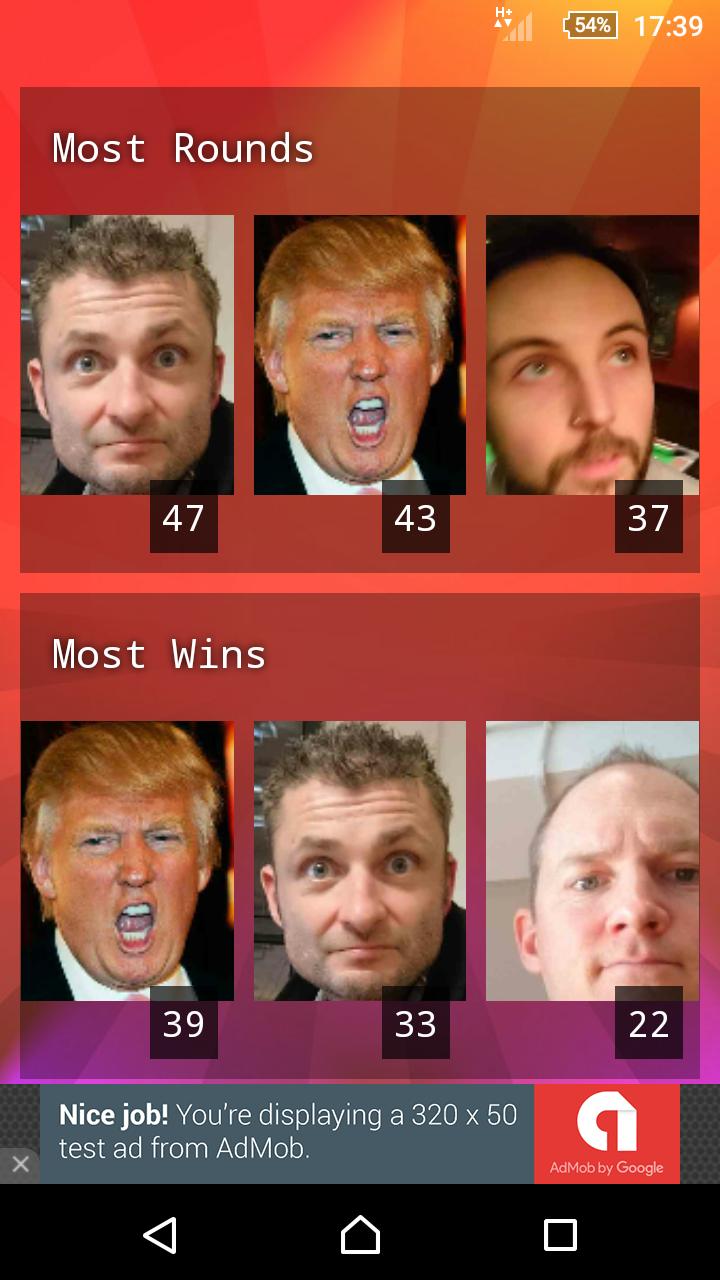720x1280 pixels.
Task: Dismiss the AdMob ad banner
Action: tap(20, 1165)
